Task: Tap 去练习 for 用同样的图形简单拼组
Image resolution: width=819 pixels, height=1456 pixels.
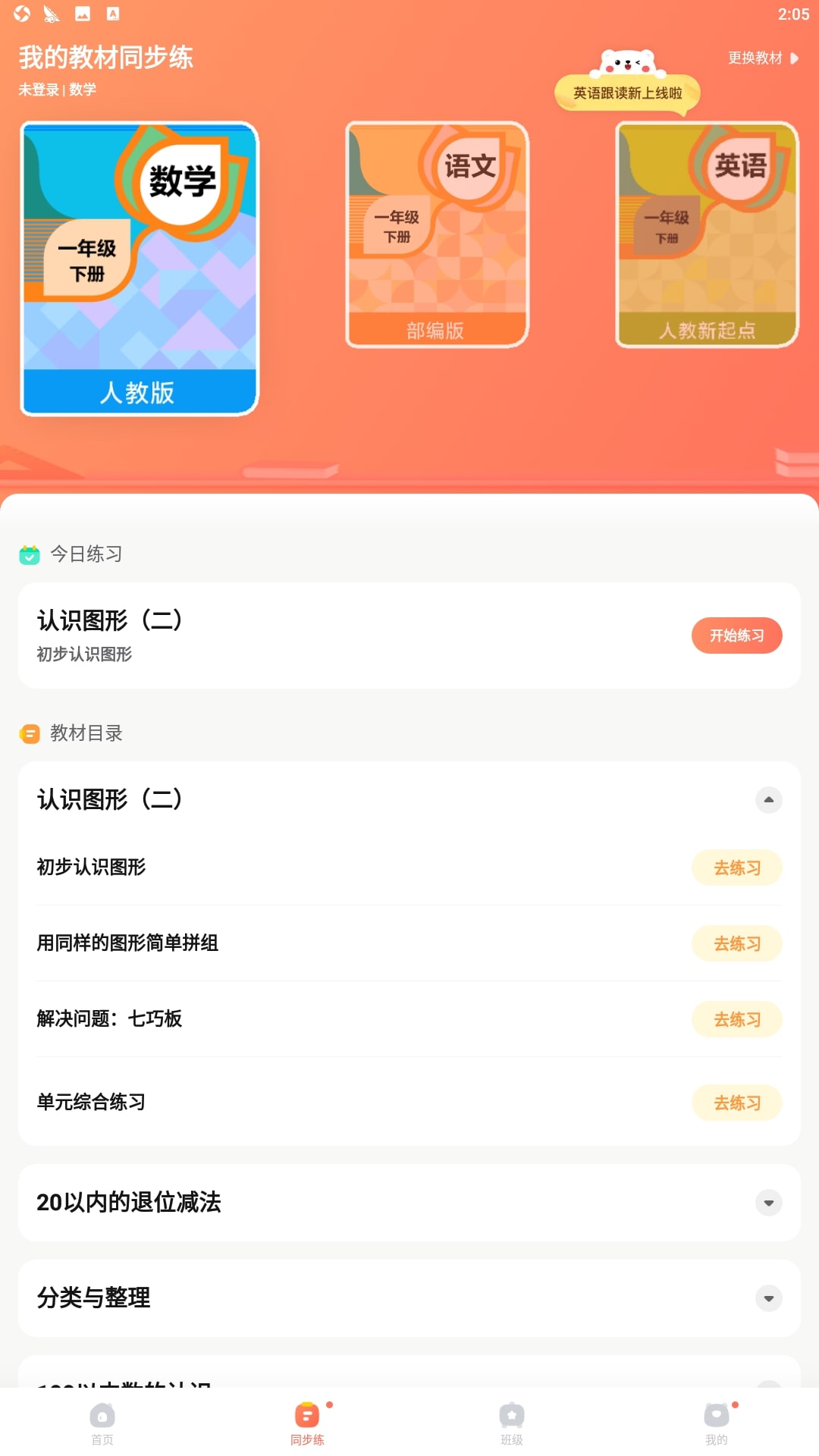Action: pos(736,943)
